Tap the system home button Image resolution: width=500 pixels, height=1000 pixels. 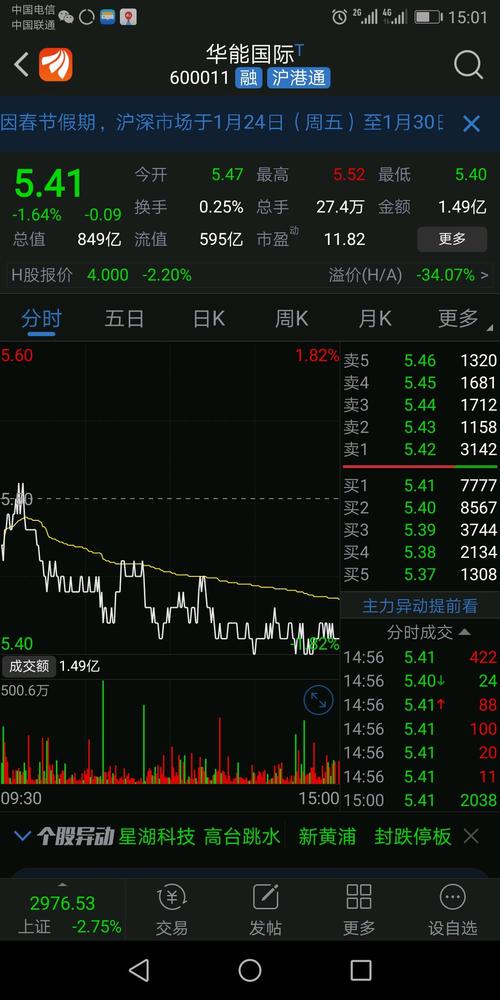[x=250, y=970]
